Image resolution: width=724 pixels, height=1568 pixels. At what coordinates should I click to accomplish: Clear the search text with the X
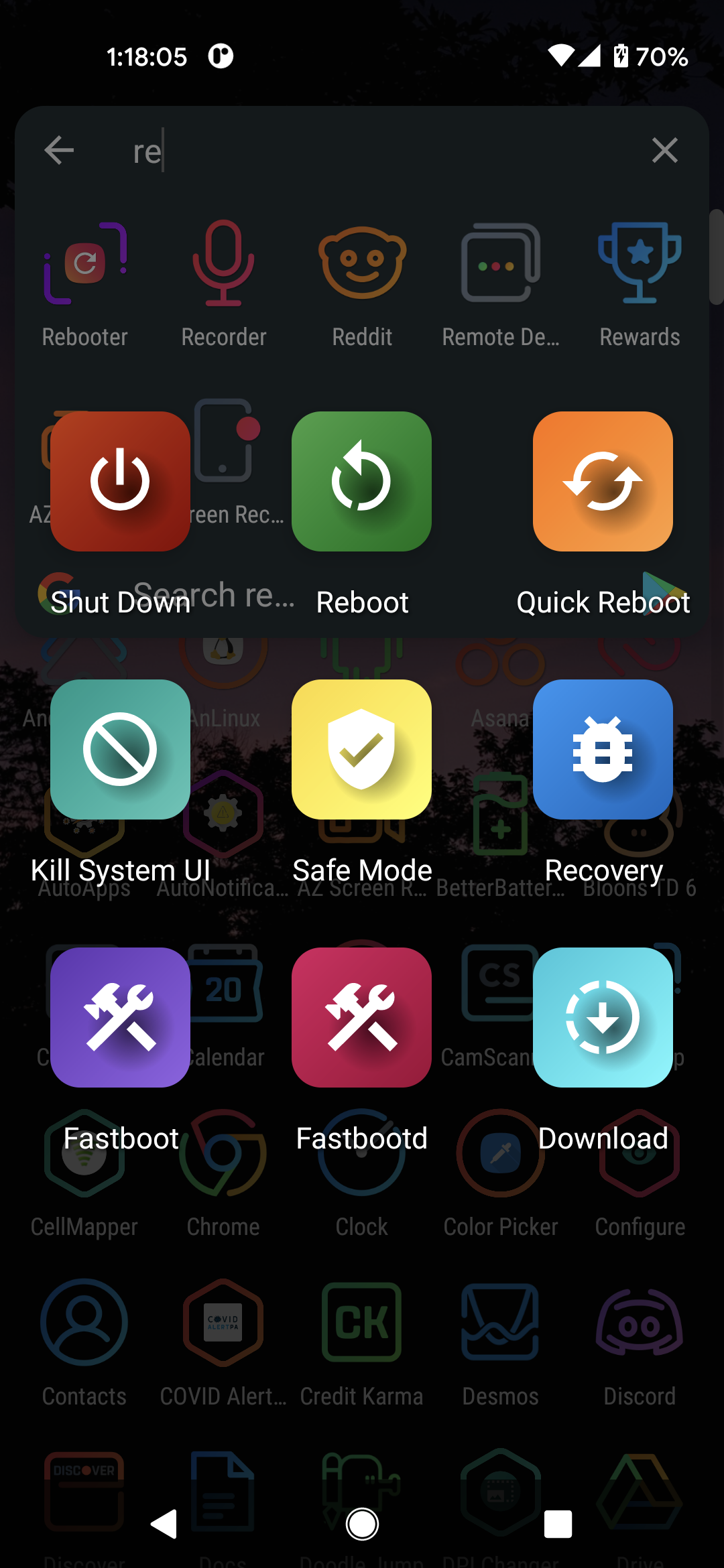click(x=664, y=150)
